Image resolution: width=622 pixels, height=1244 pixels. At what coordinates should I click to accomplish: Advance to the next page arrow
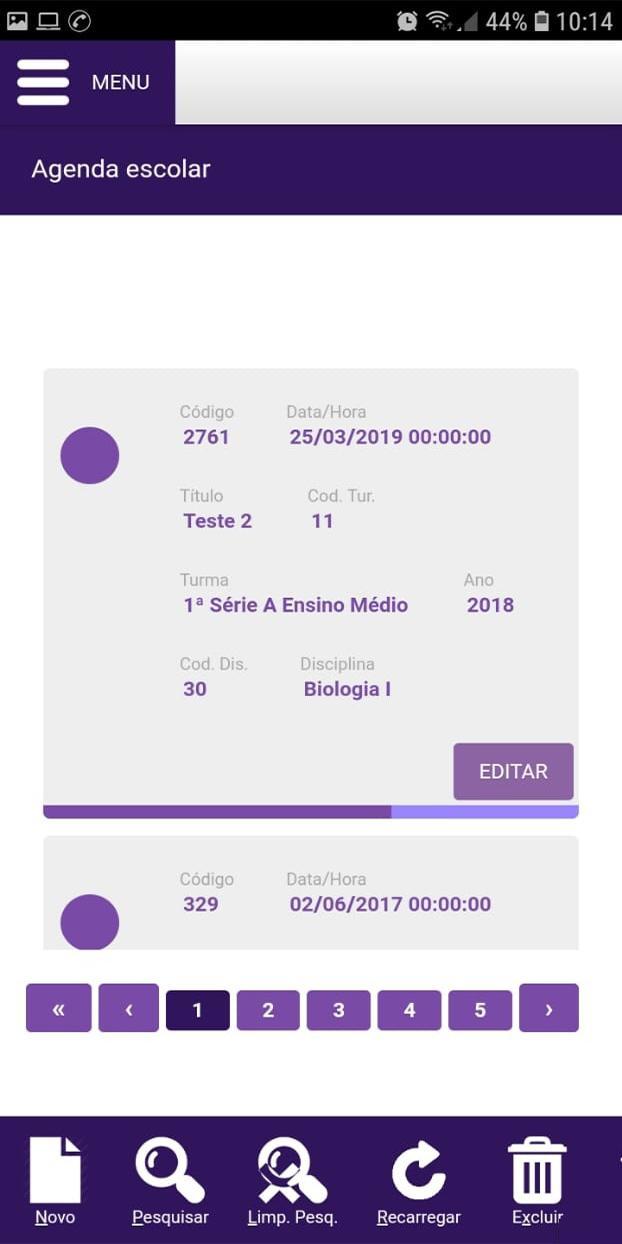coord(549,1008)
